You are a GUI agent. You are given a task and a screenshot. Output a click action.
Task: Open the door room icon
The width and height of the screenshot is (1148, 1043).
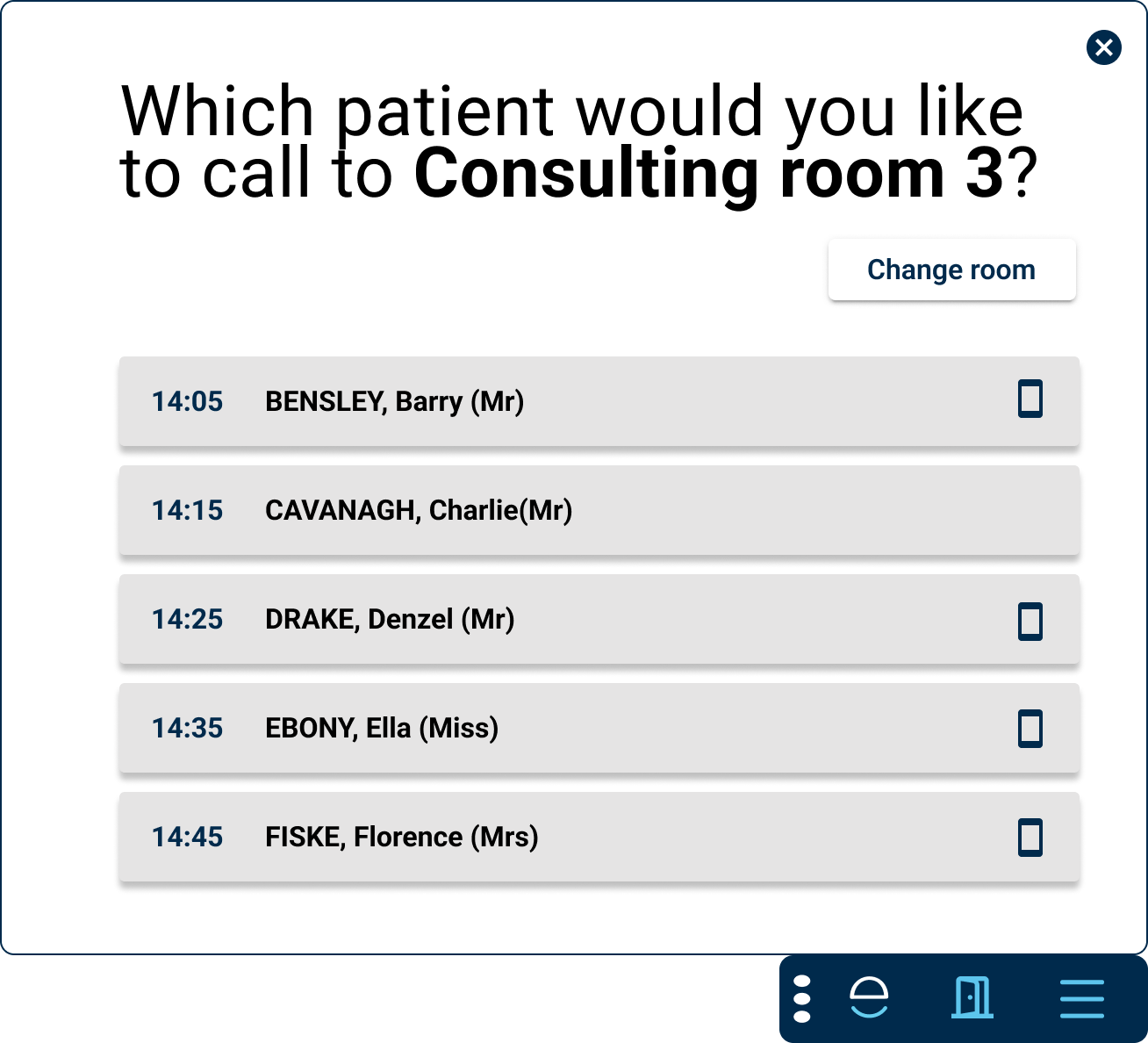point(972,998)
